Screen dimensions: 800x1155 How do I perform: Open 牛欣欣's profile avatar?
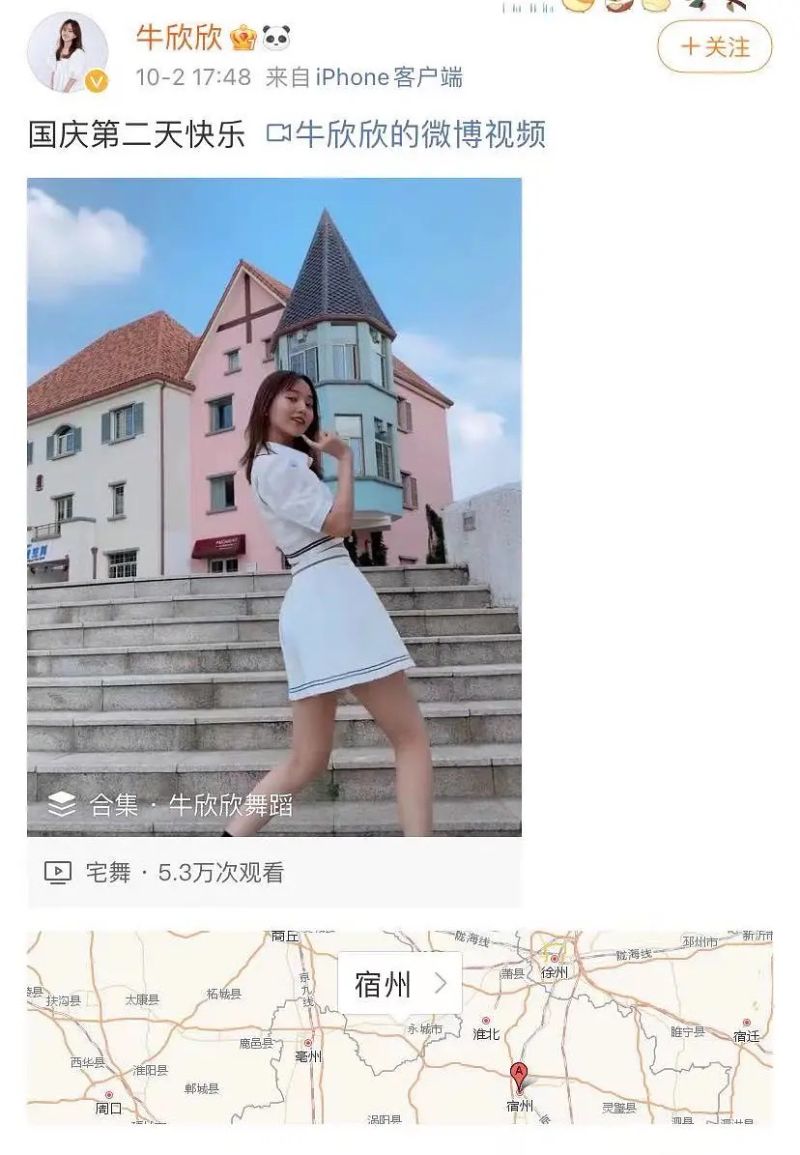point(67,52)
